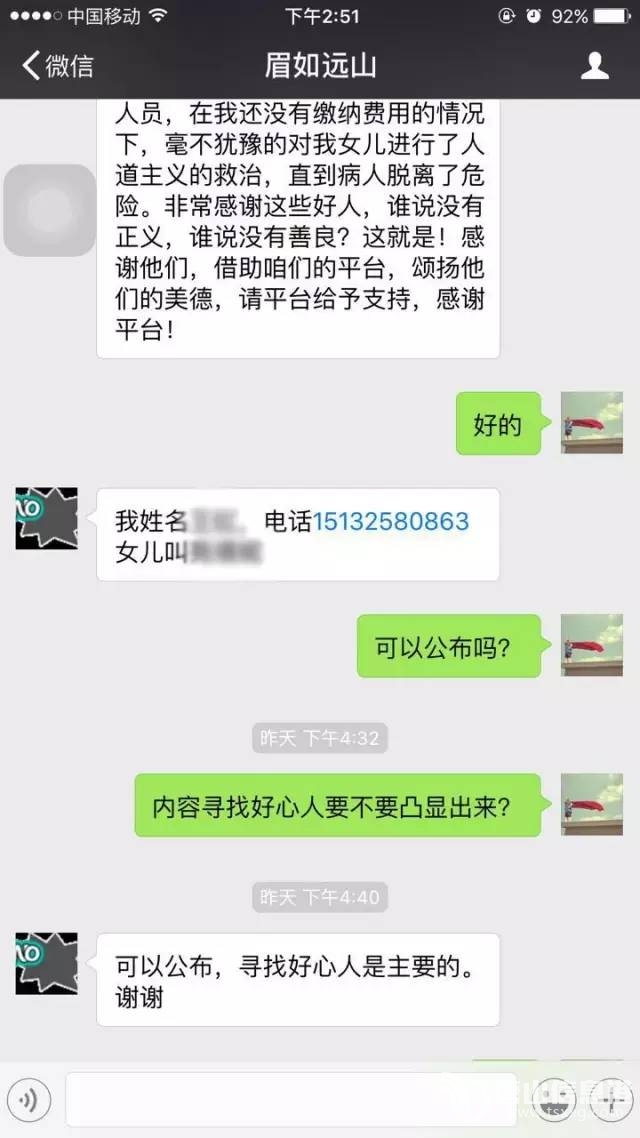Go back to the 微信 chat list
Screen dimensions: 640x1138
58,66
